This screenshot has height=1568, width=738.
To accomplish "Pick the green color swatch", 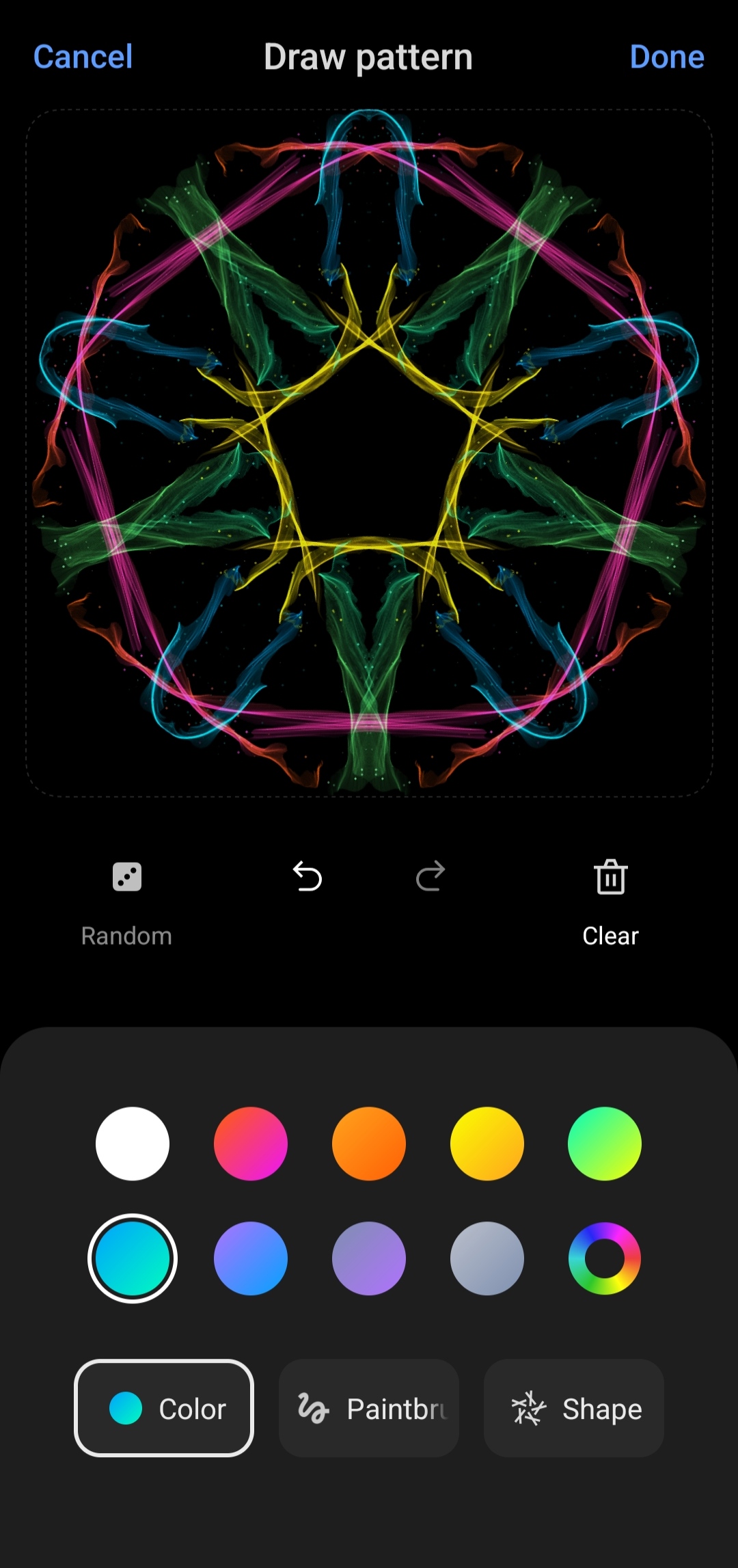I will tap(605, 1144).
